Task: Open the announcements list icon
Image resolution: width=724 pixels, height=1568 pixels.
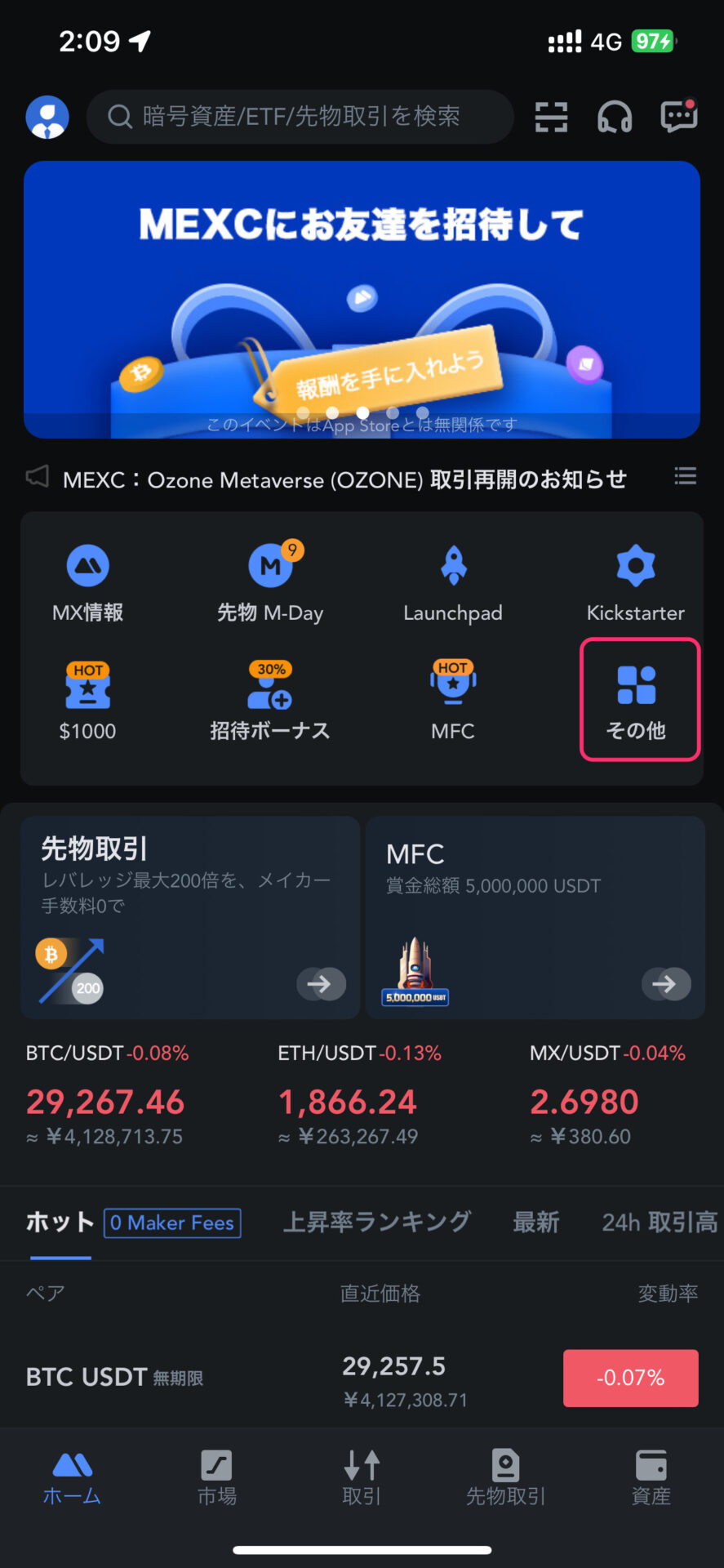Action: 685,476
